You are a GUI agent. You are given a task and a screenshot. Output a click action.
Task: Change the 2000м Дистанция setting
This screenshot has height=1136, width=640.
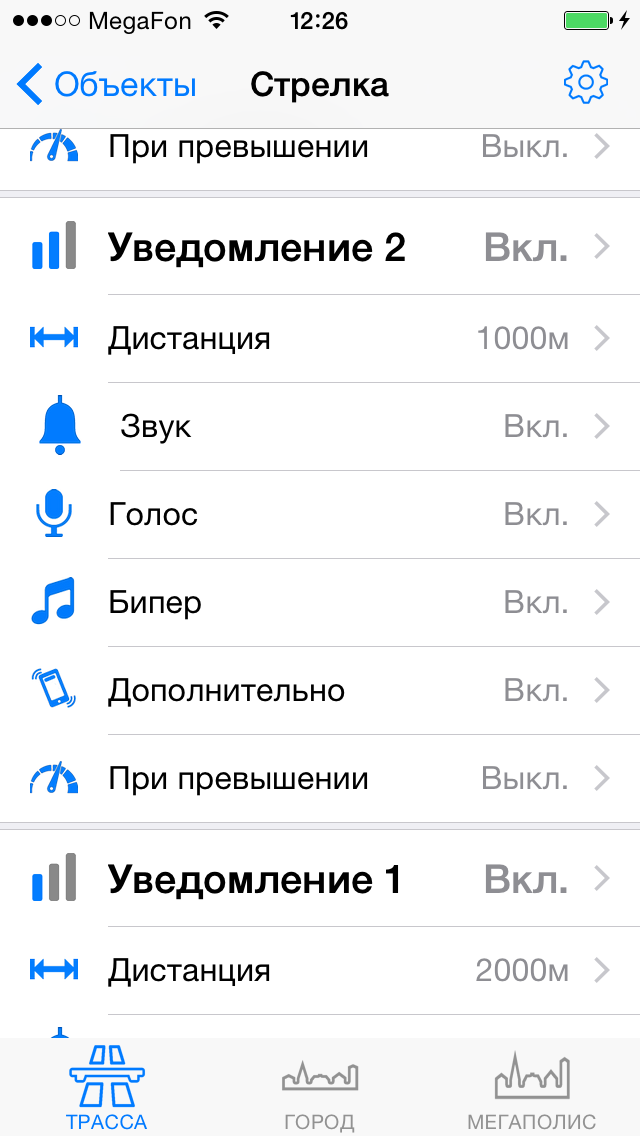[320, 970]
